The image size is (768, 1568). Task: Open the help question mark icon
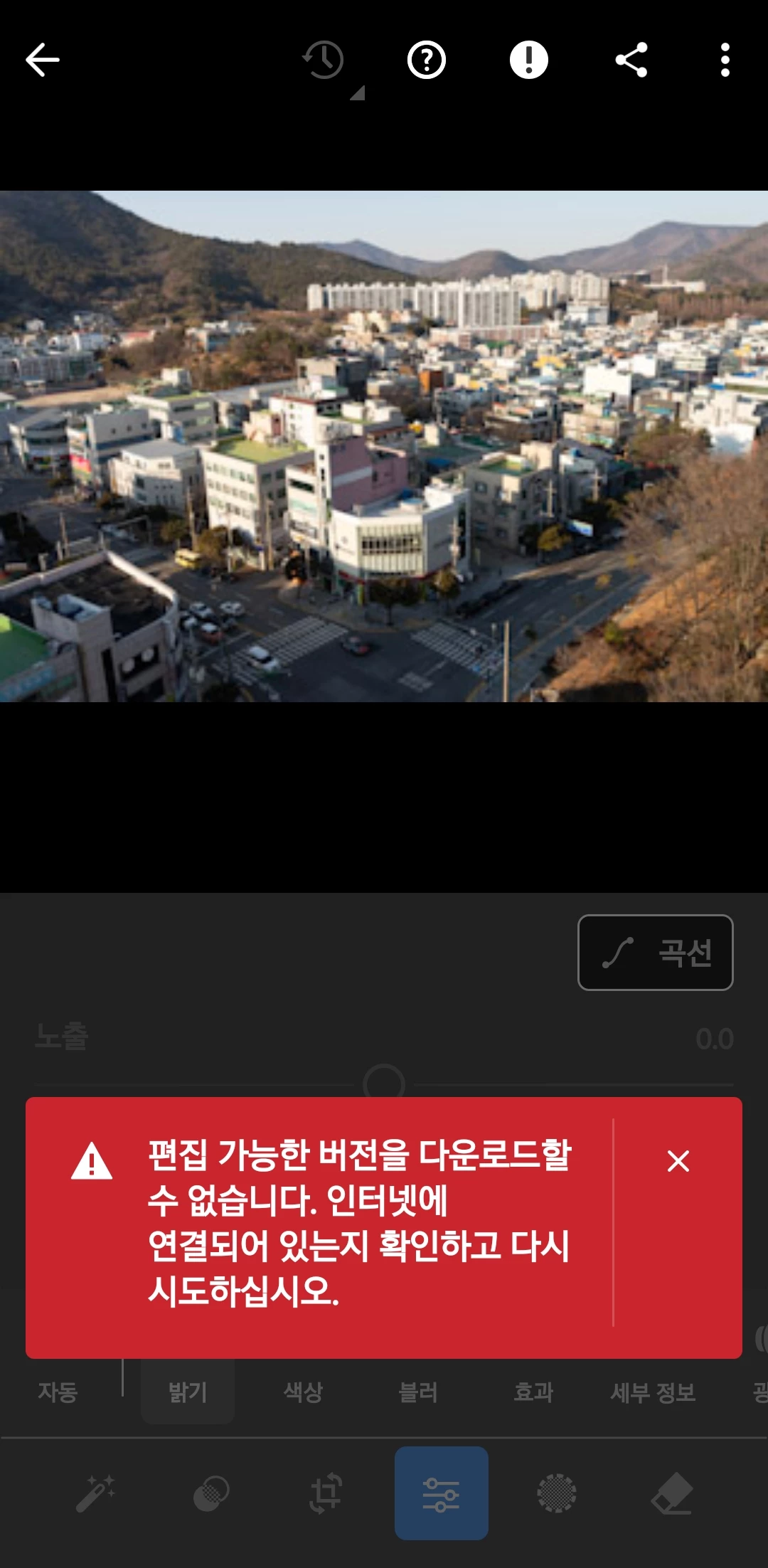(427, 60)
